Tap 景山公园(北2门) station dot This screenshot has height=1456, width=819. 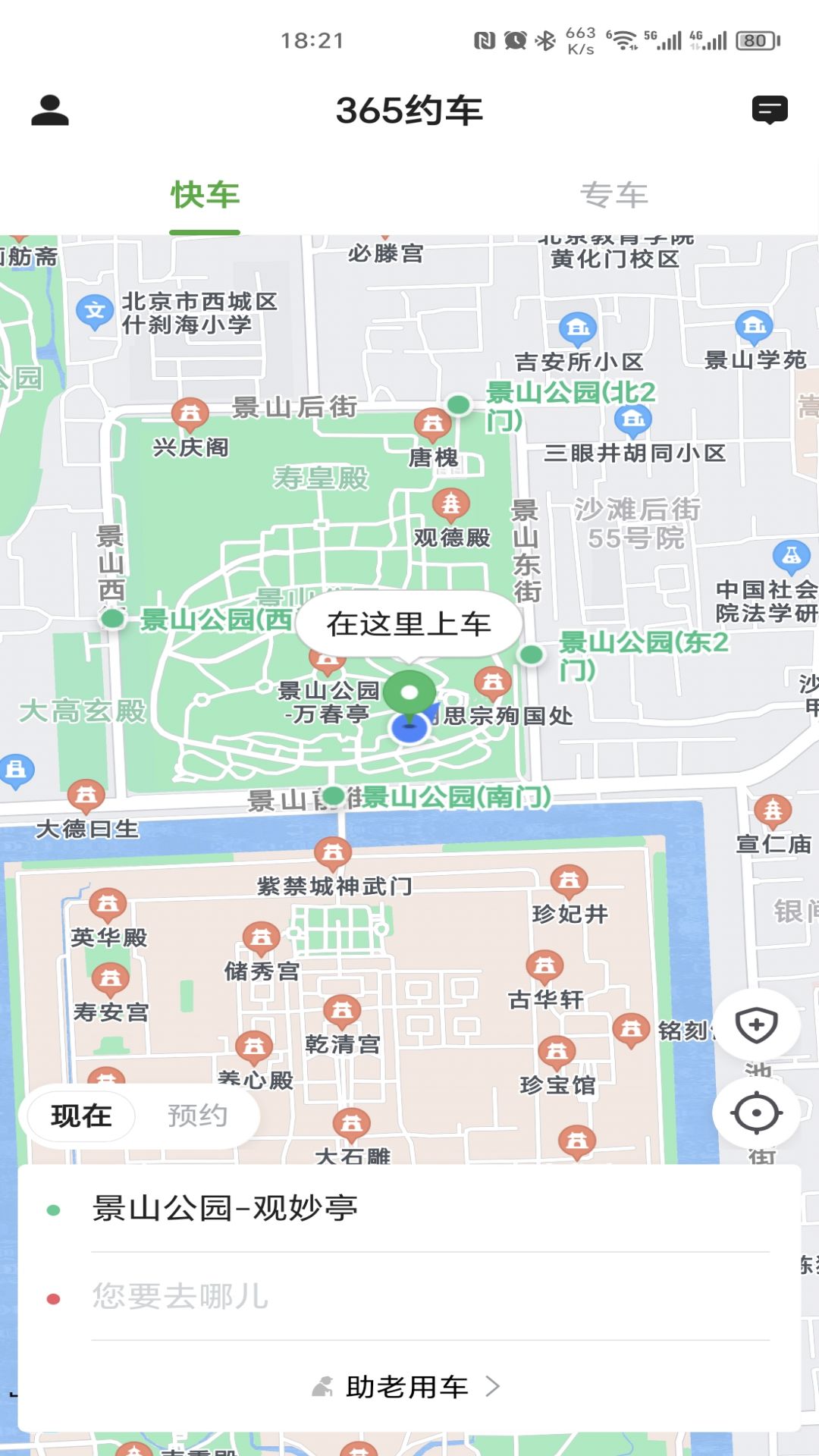tap(457, 404)
